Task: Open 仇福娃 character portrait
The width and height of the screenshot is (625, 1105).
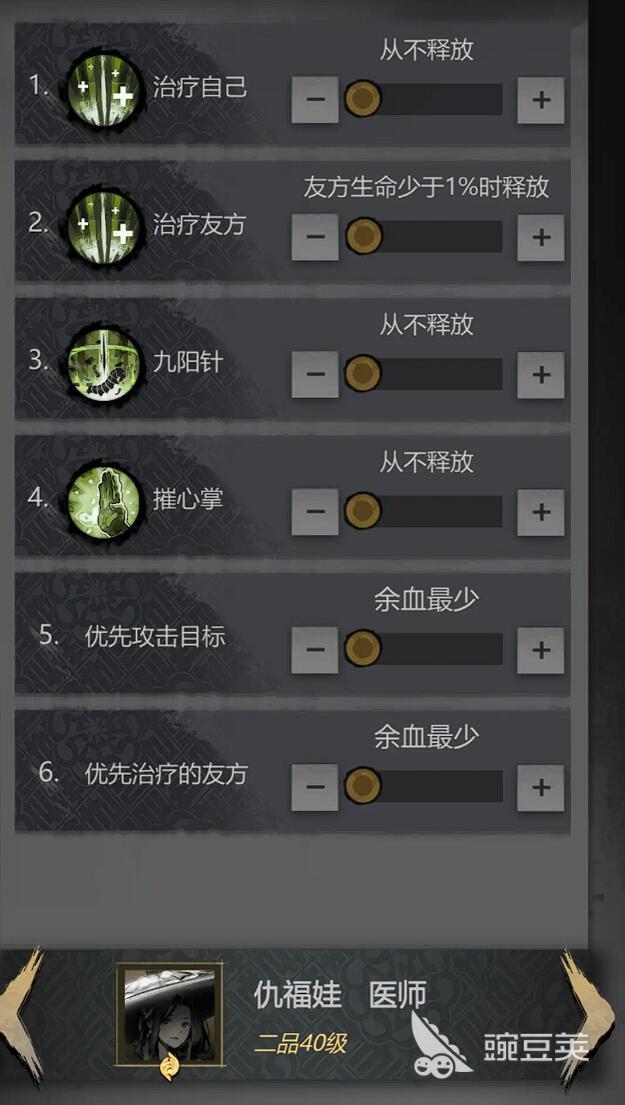Action: tap(169, 1013)
